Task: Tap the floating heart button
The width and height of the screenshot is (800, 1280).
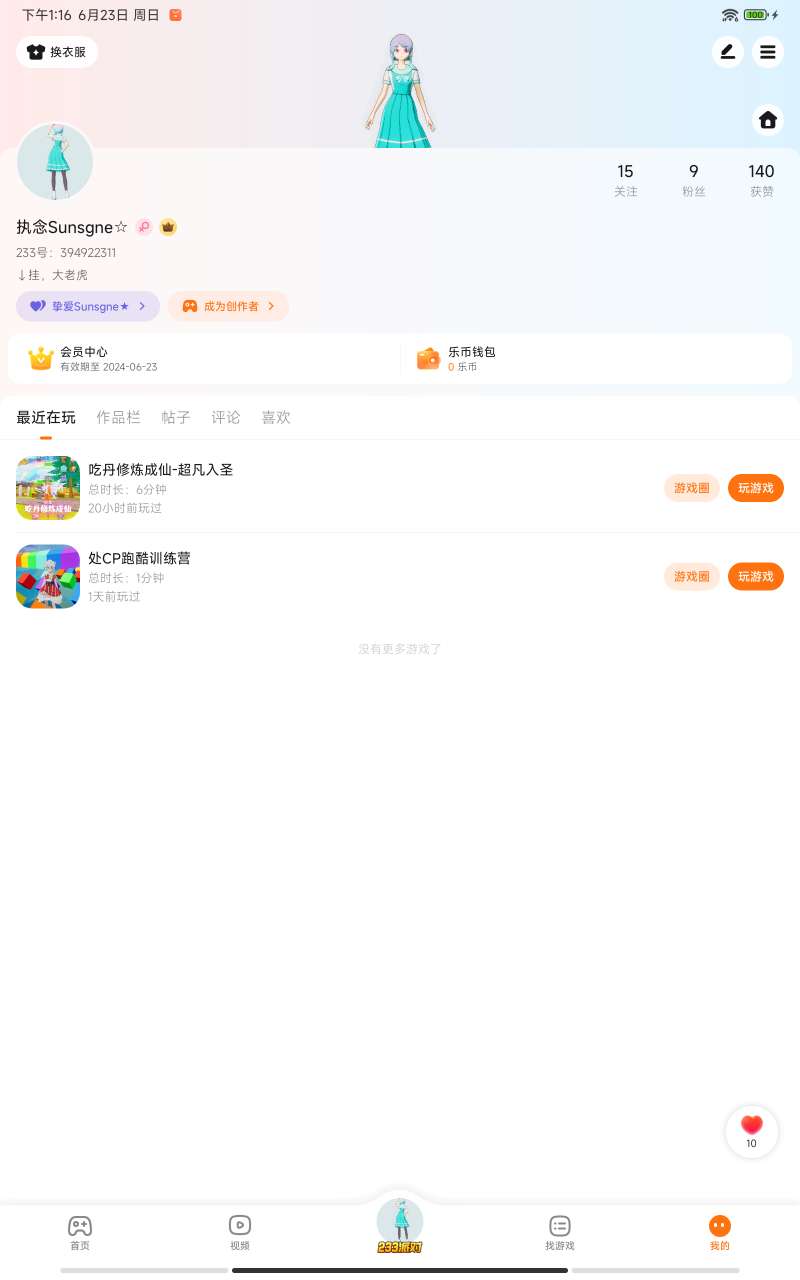Action: click(x=752, y=1132)
